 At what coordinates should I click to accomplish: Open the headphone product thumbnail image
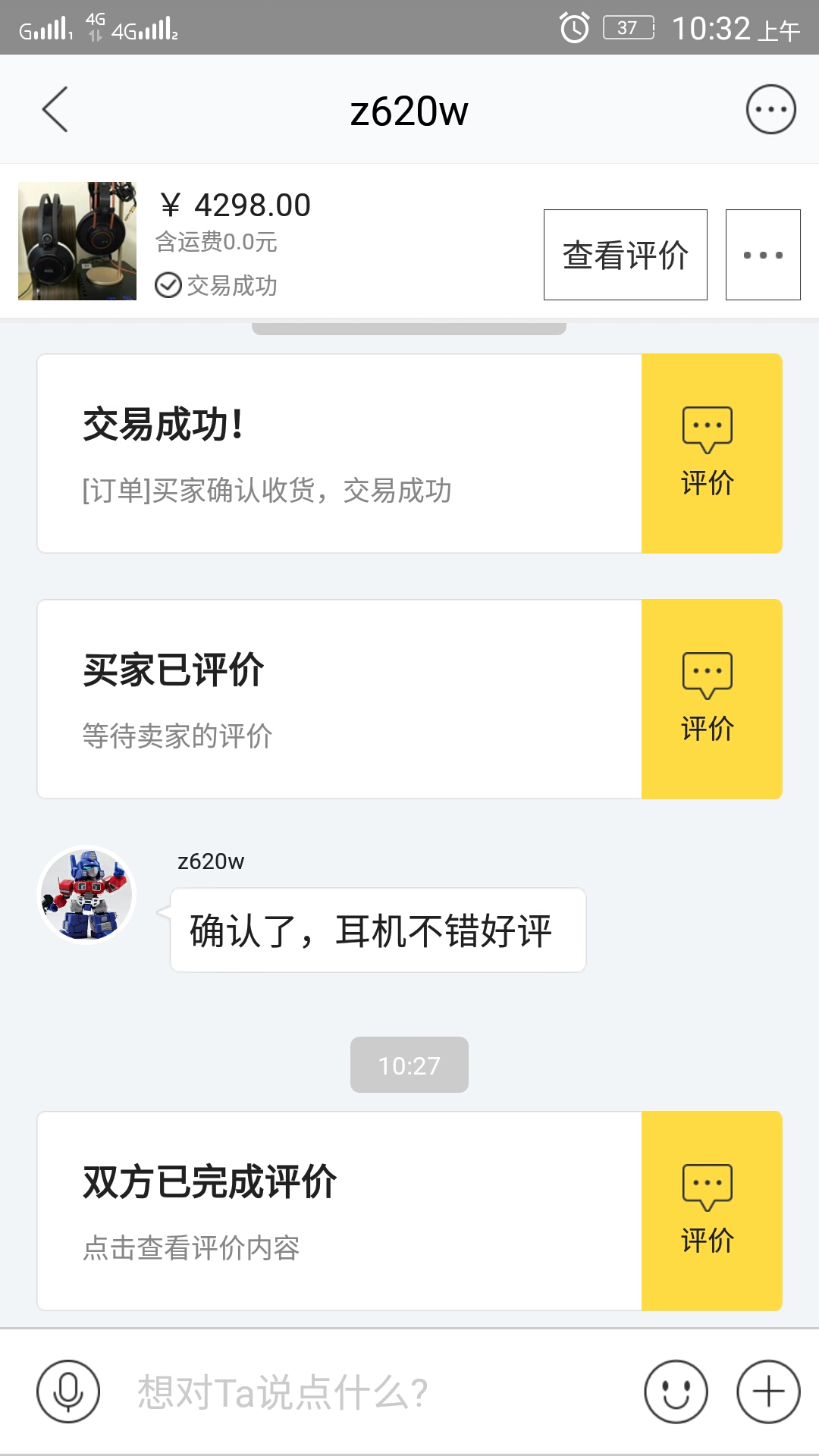(x=76, y=243)
